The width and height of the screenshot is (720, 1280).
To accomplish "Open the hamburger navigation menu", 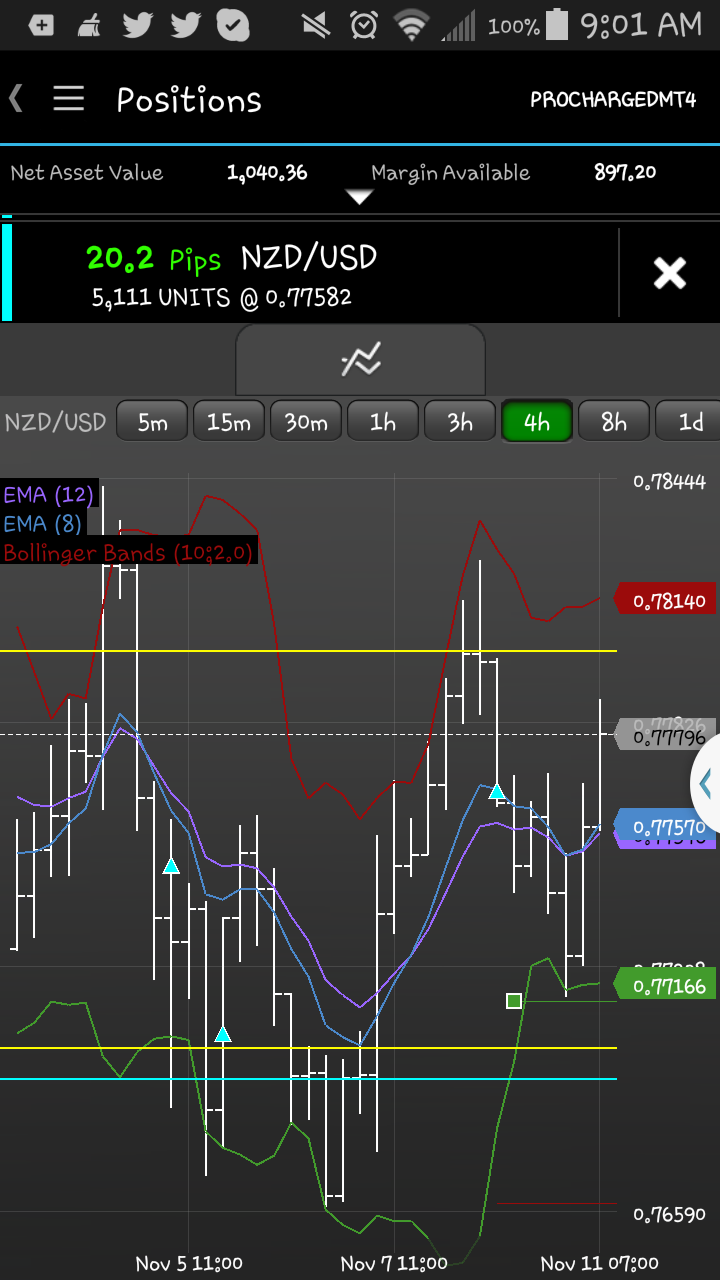I will coord(68,99).
